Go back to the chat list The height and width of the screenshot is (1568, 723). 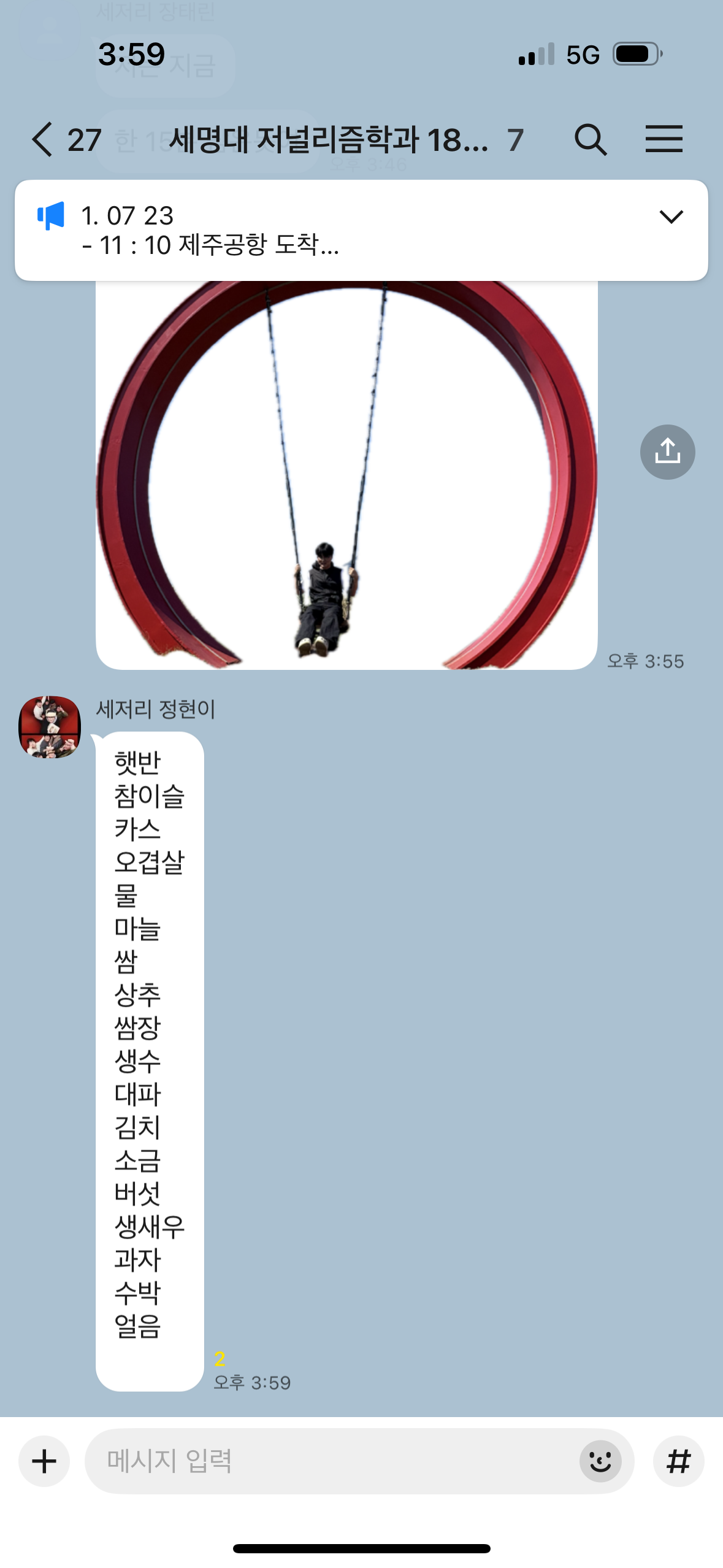pyautogui.click(x=43, y=140)
